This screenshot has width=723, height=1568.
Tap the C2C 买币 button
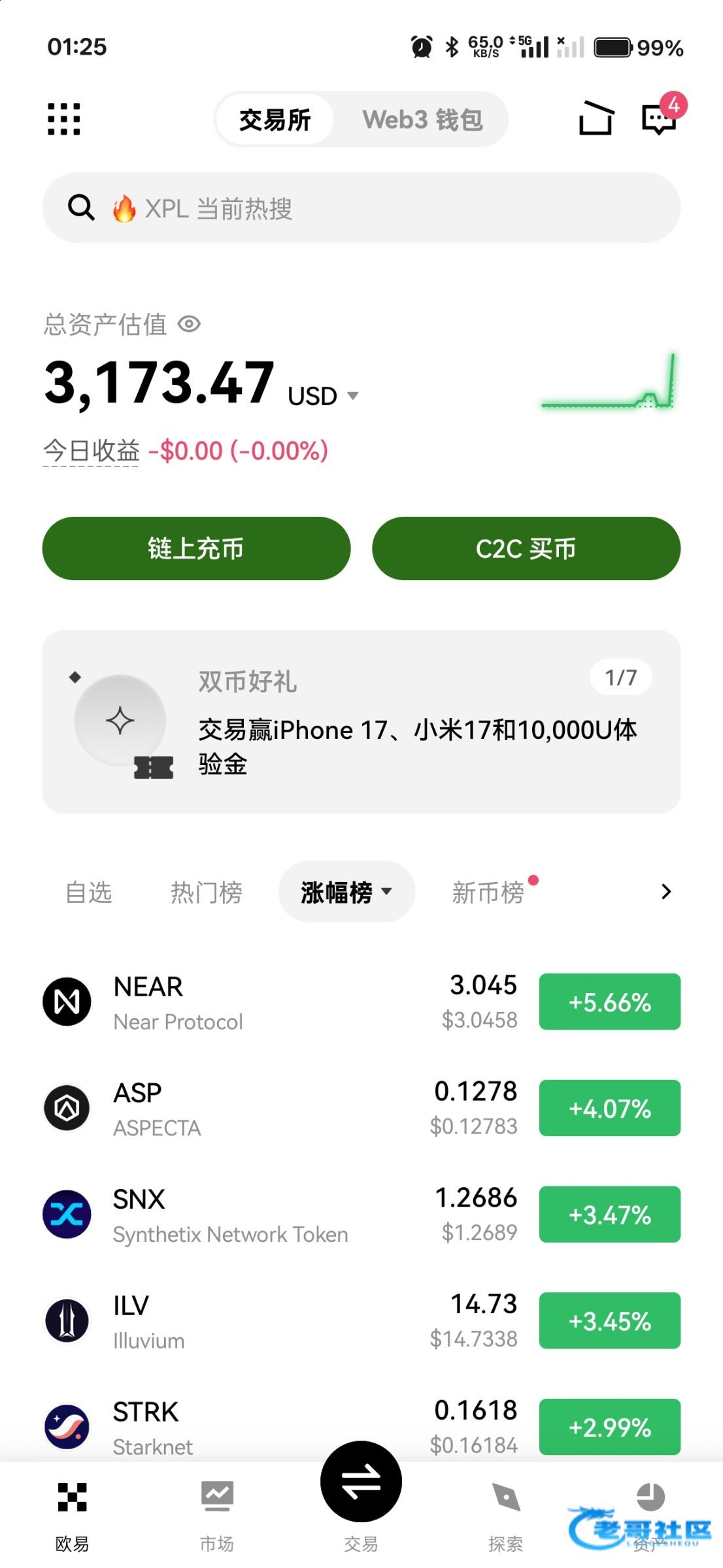coord(526,549)
